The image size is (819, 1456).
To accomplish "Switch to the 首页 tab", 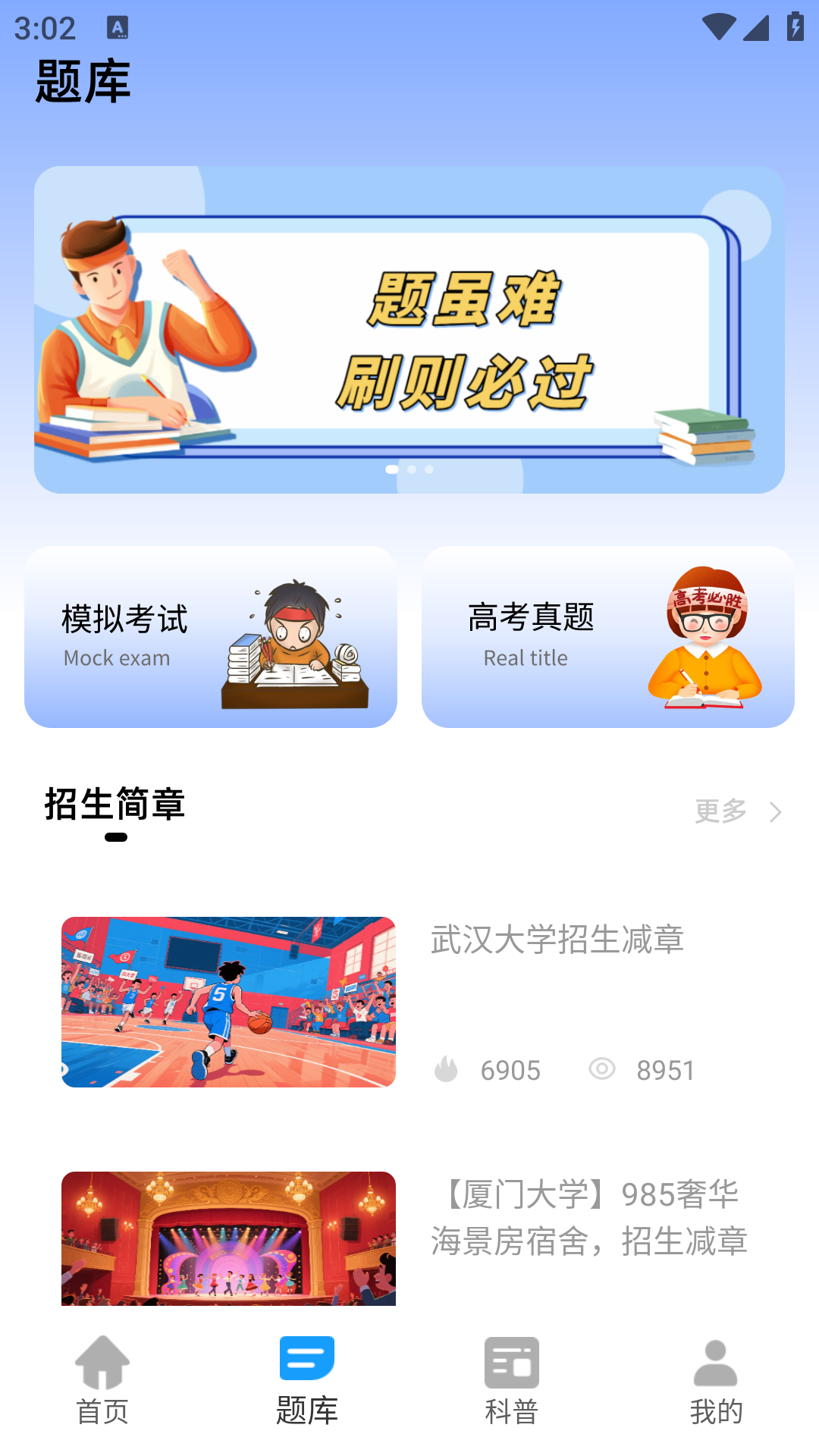I will (102, 1382).
